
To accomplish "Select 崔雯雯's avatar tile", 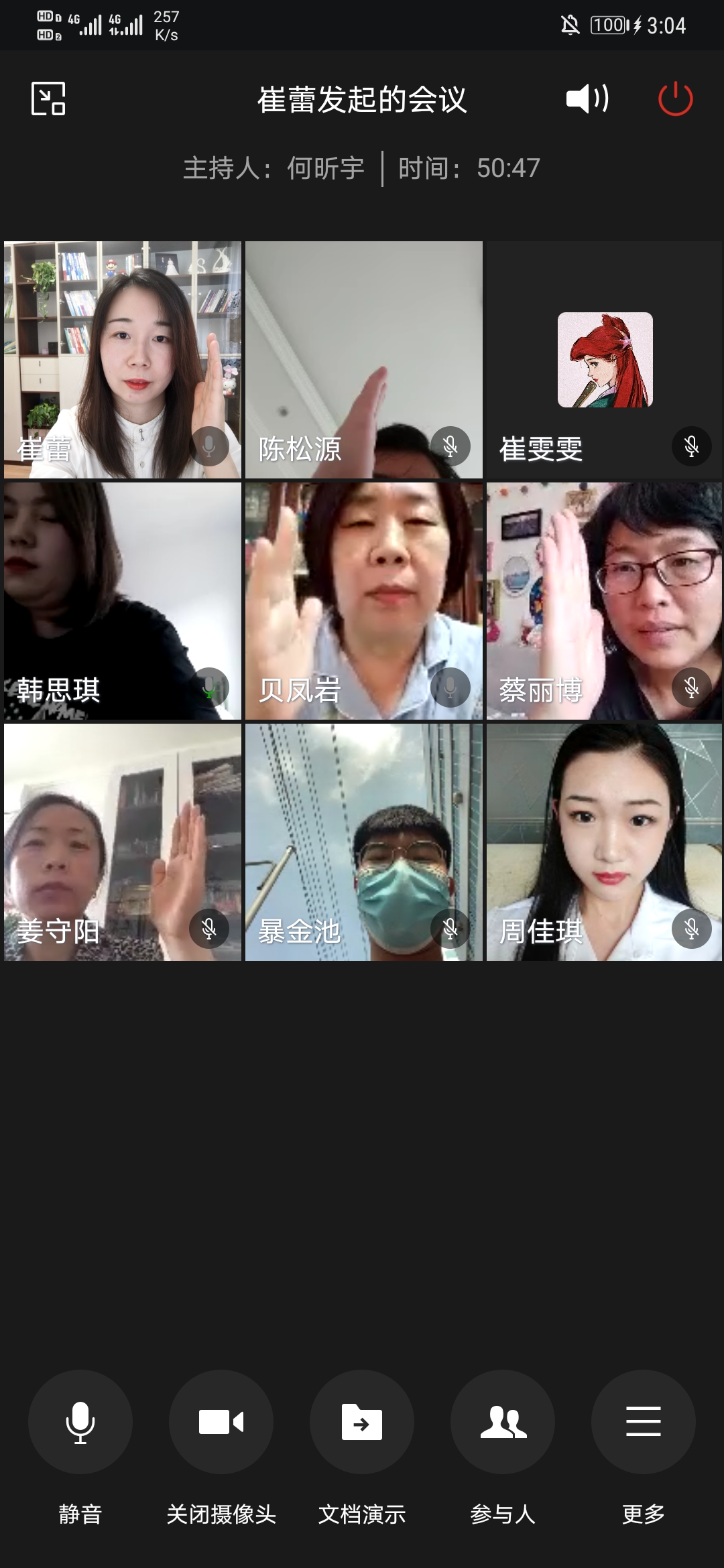I will pos(605,360).
